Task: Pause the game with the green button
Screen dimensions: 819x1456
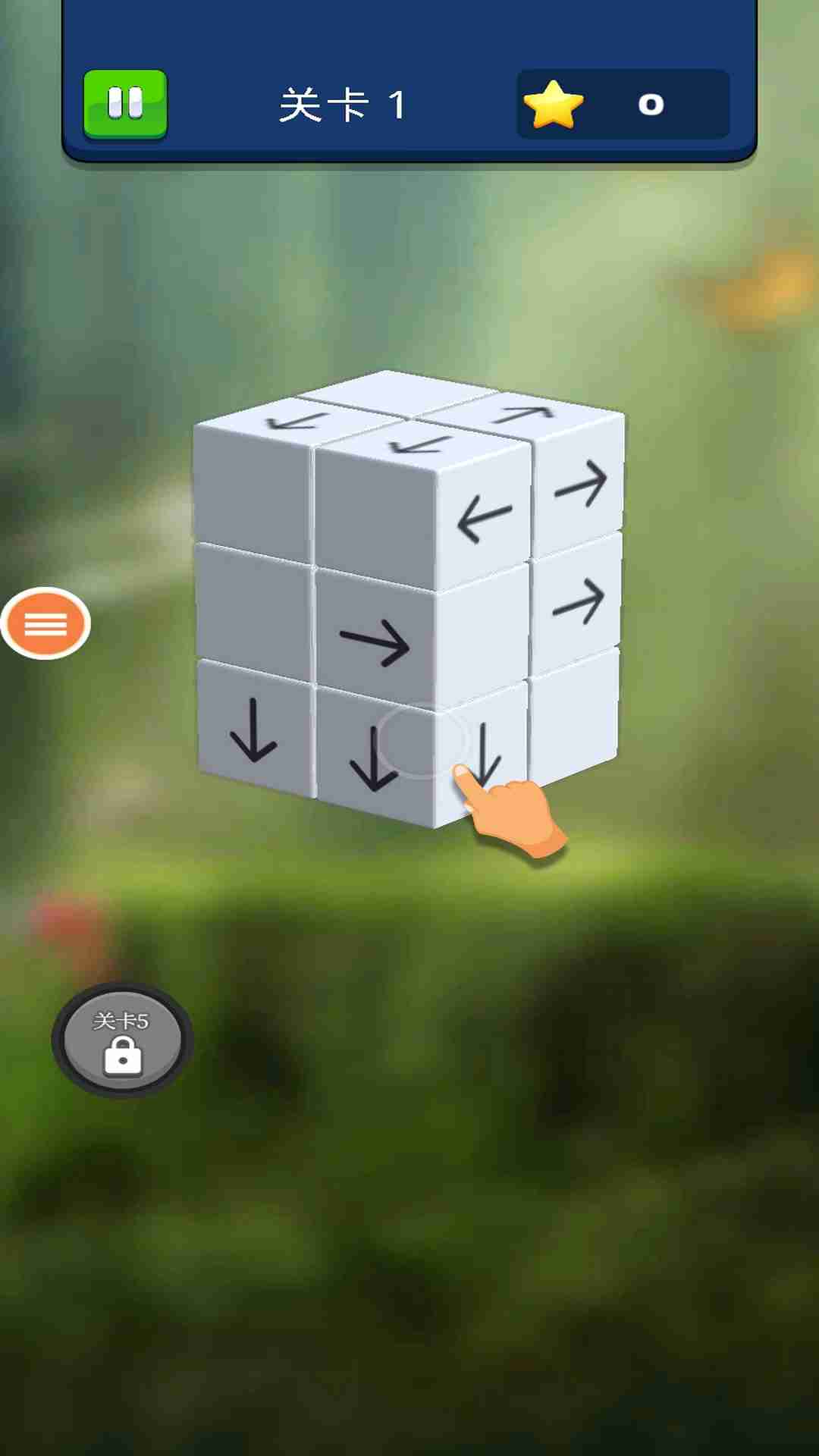Action: point(125,104)
